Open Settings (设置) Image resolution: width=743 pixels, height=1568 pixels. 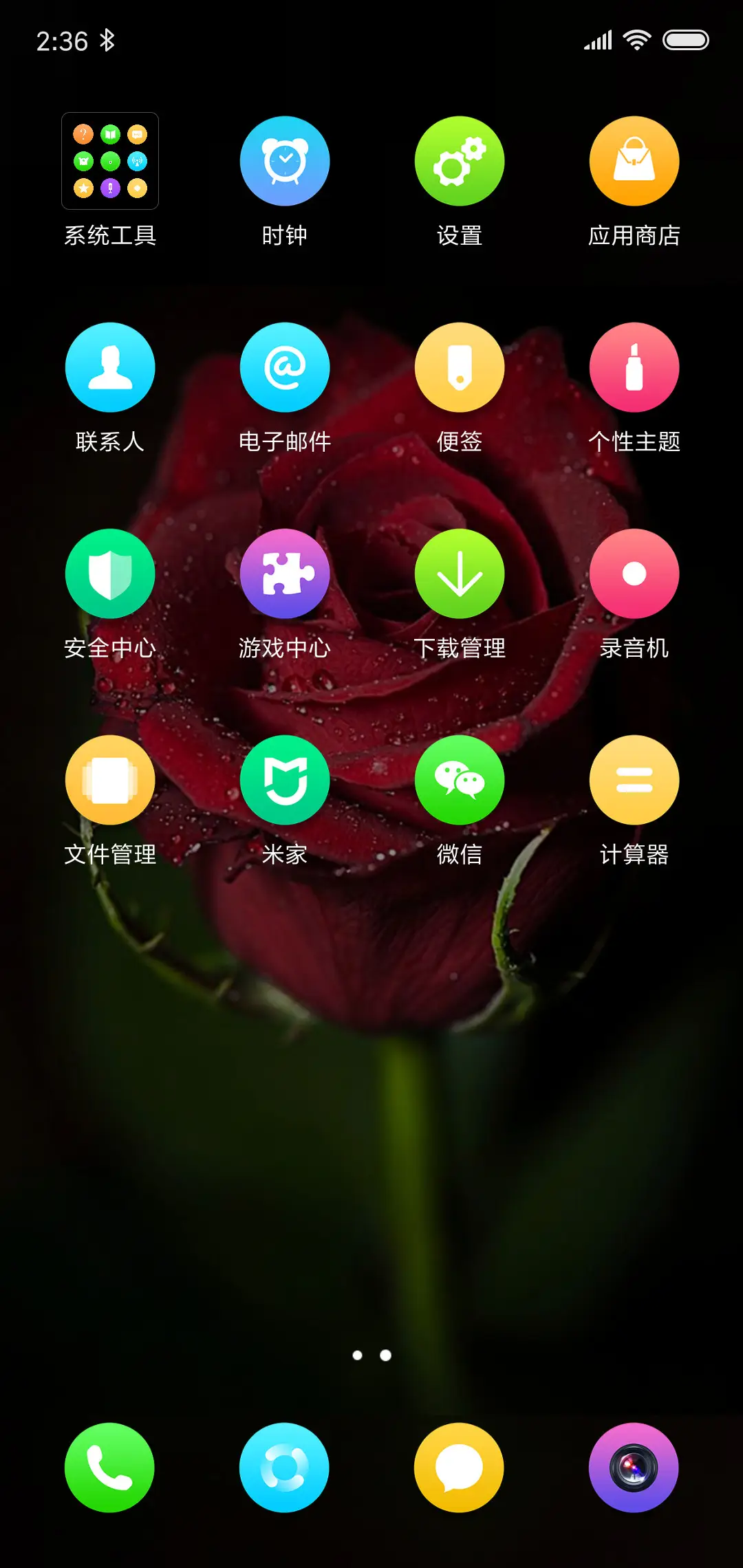point(460,160)
